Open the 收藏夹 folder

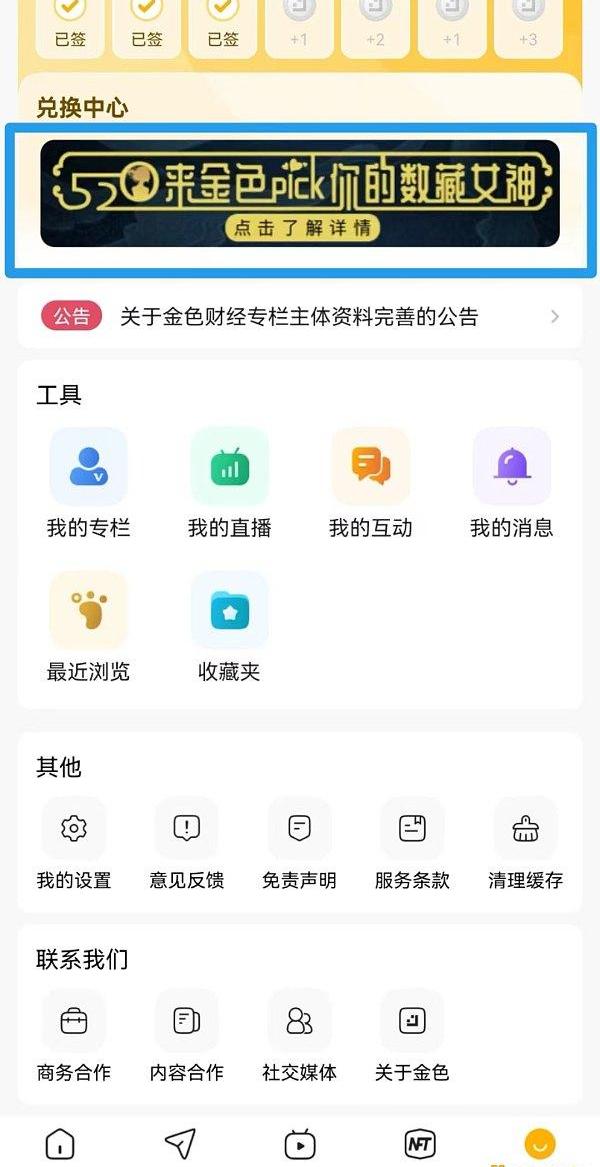[x=229, y=627]
